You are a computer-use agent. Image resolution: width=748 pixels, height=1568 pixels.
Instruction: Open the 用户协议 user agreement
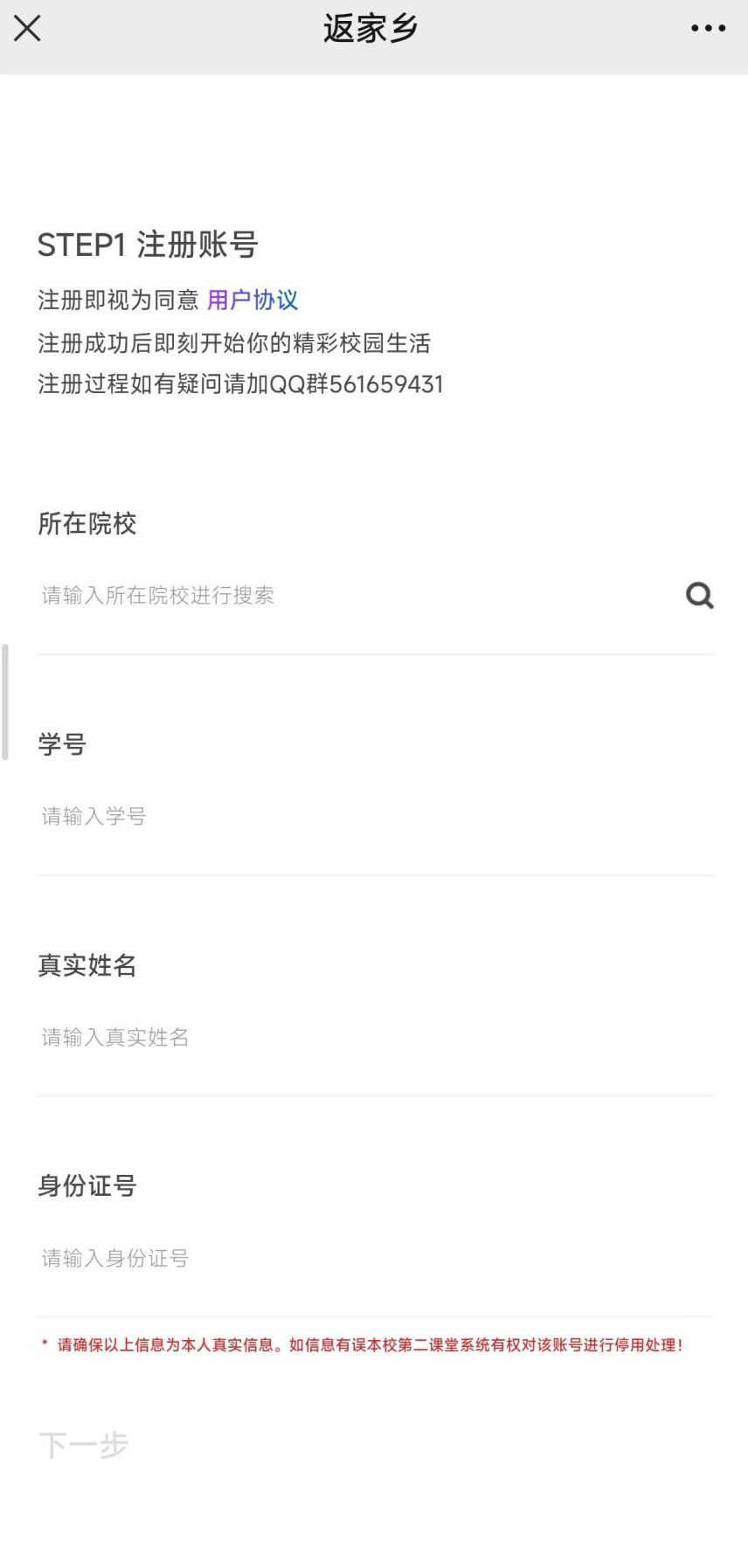pyautogui.click(x=252, y=300)
